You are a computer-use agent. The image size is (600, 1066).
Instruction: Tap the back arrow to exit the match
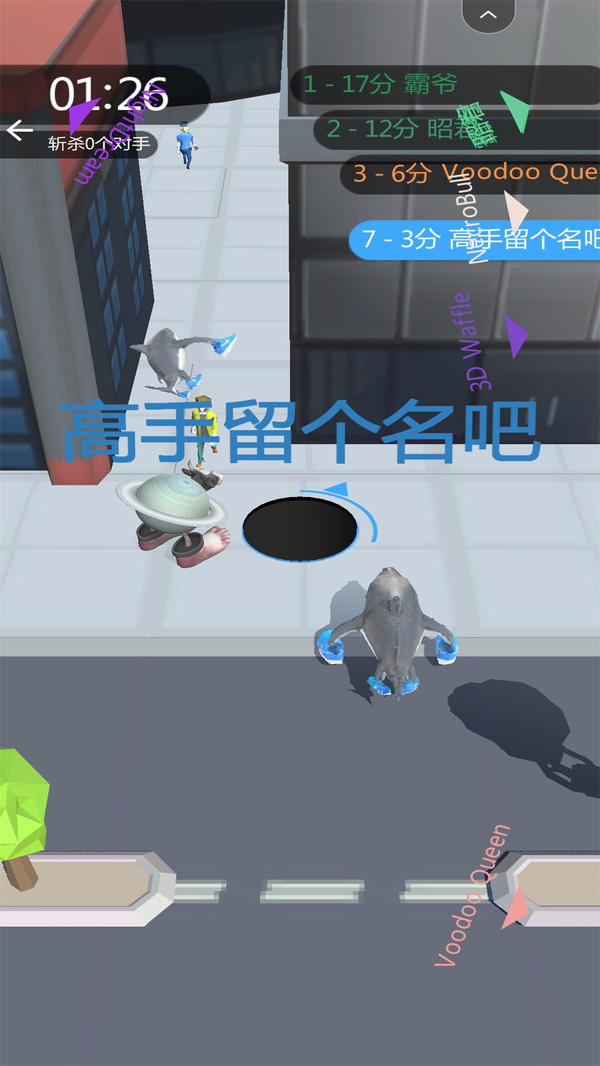20,131
